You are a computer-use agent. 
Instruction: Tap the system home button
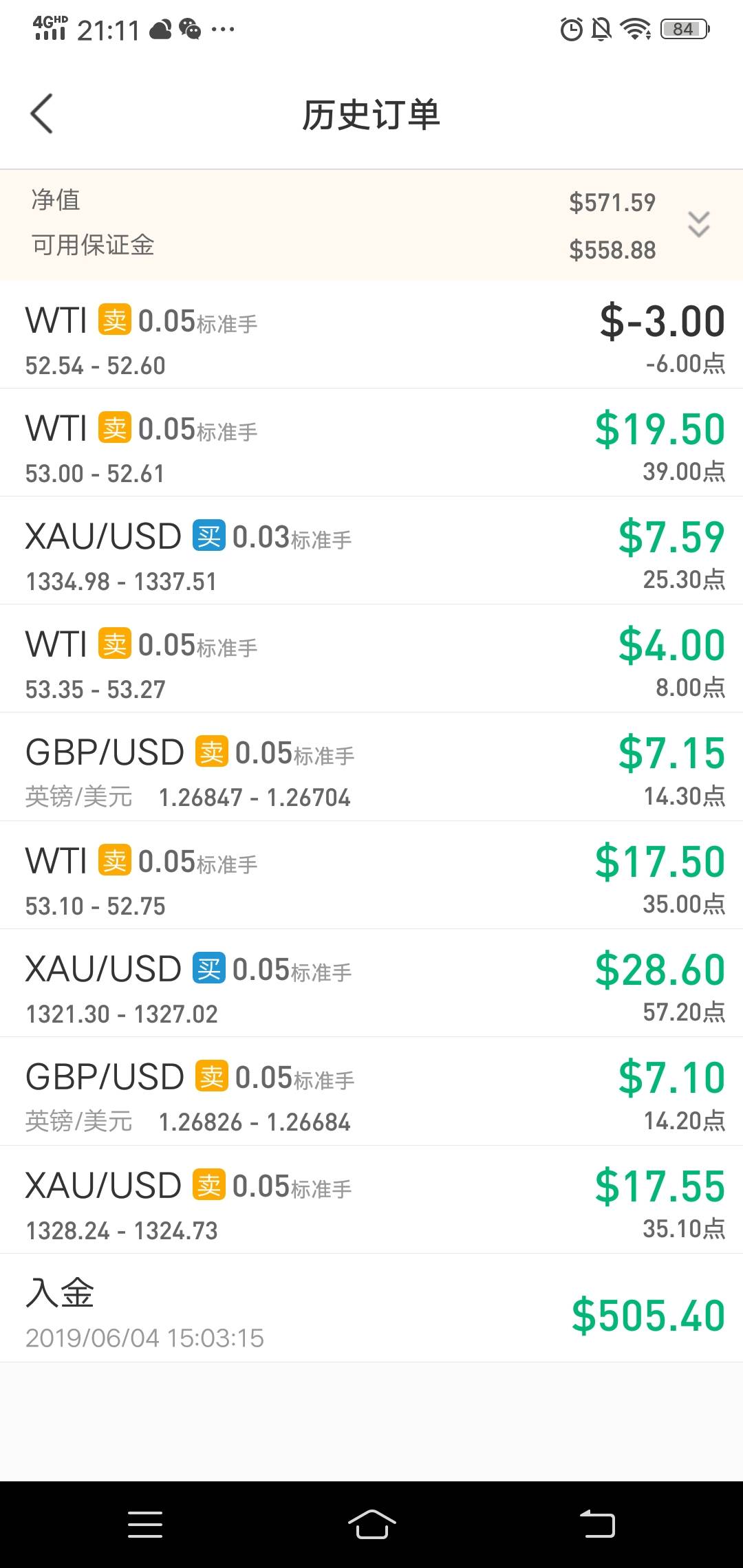tap(371, 1524)
